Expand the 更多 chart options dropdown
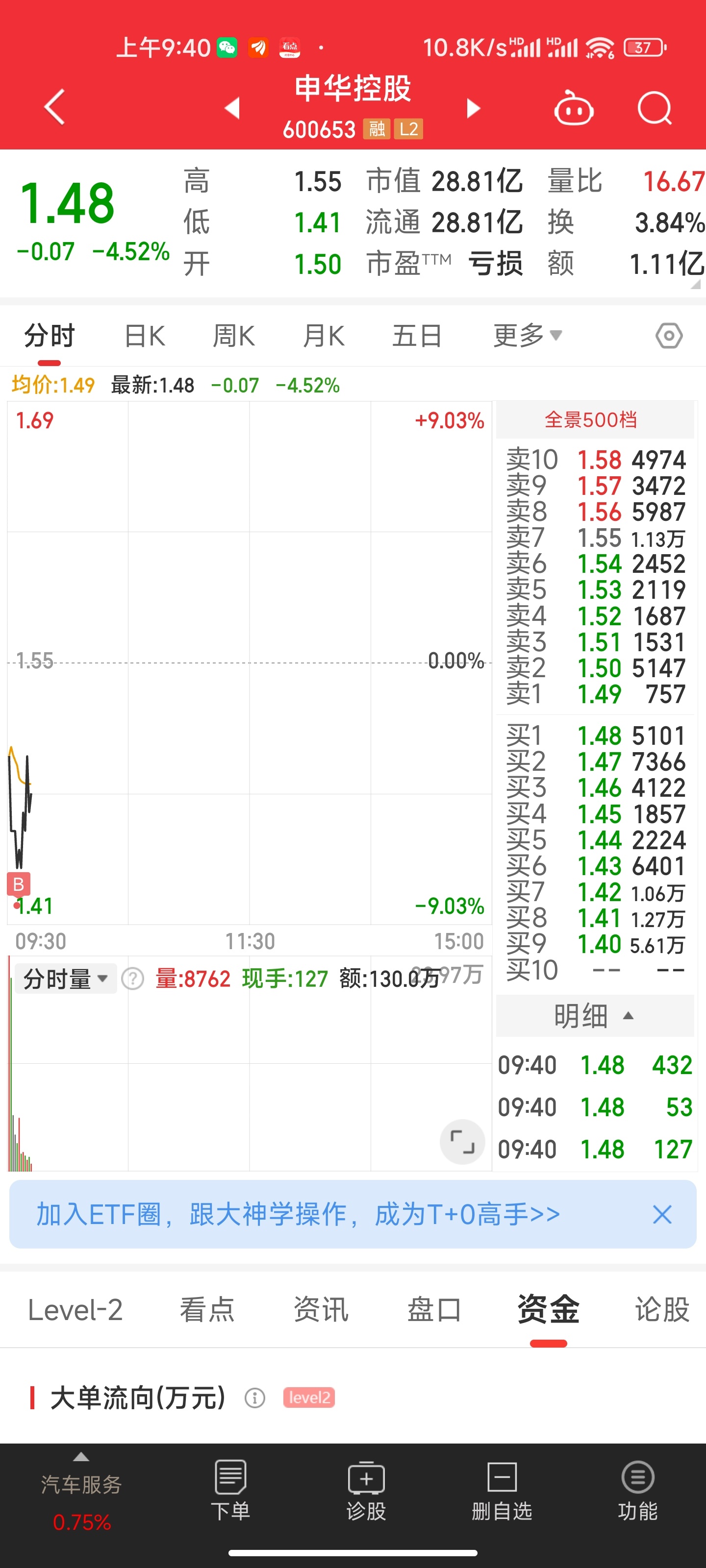 click(528, 335)
